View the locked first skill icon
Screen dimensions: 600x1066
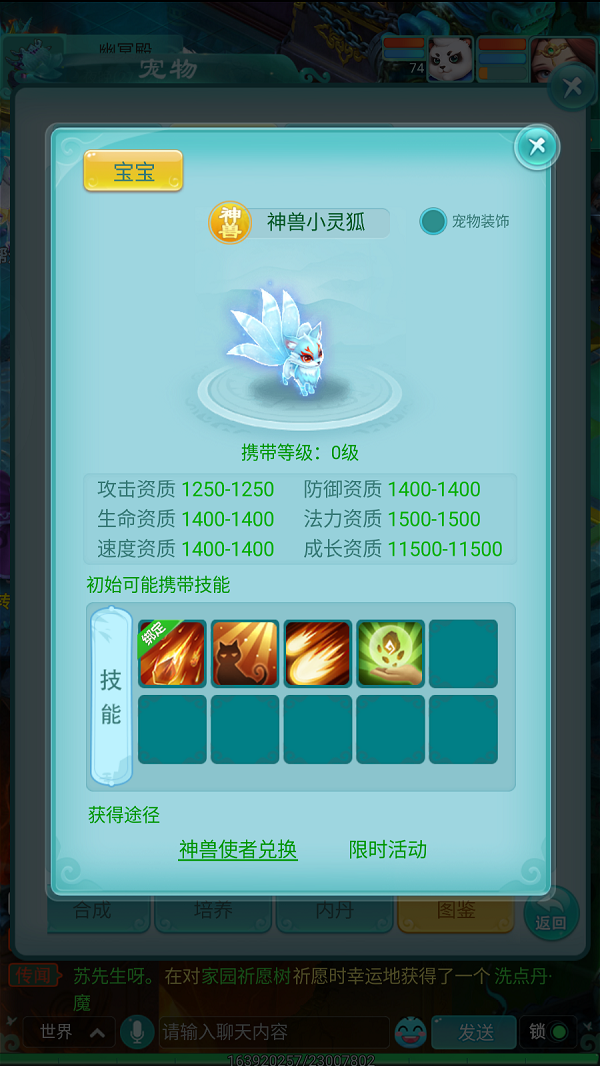pyautogui.click(x=172, y=654)
